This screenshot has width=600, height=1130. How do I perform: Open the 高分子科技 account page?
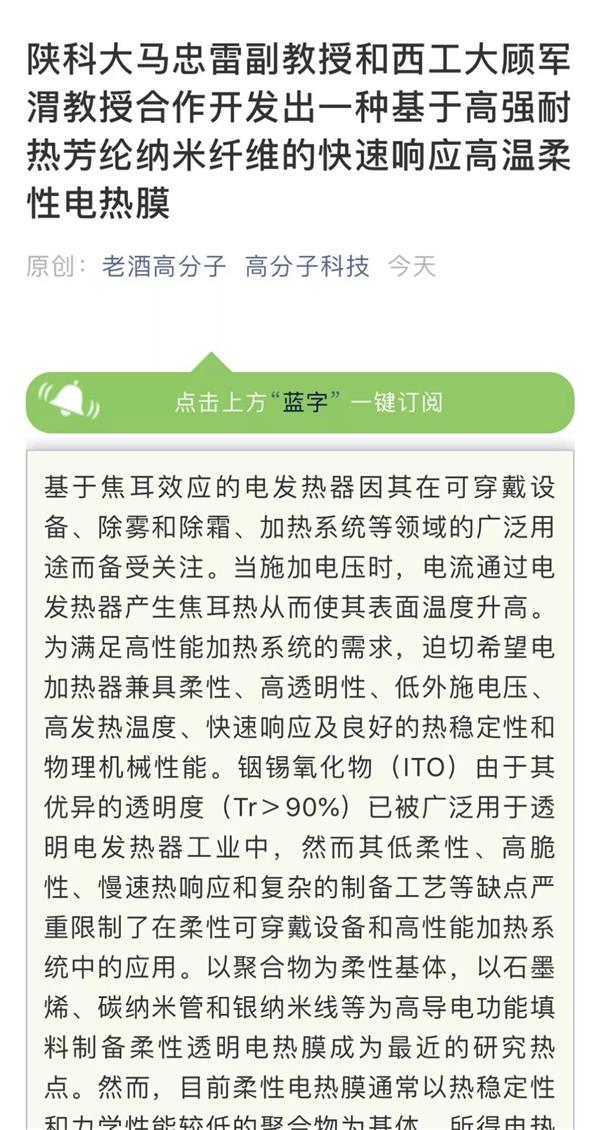click(307, 267)
